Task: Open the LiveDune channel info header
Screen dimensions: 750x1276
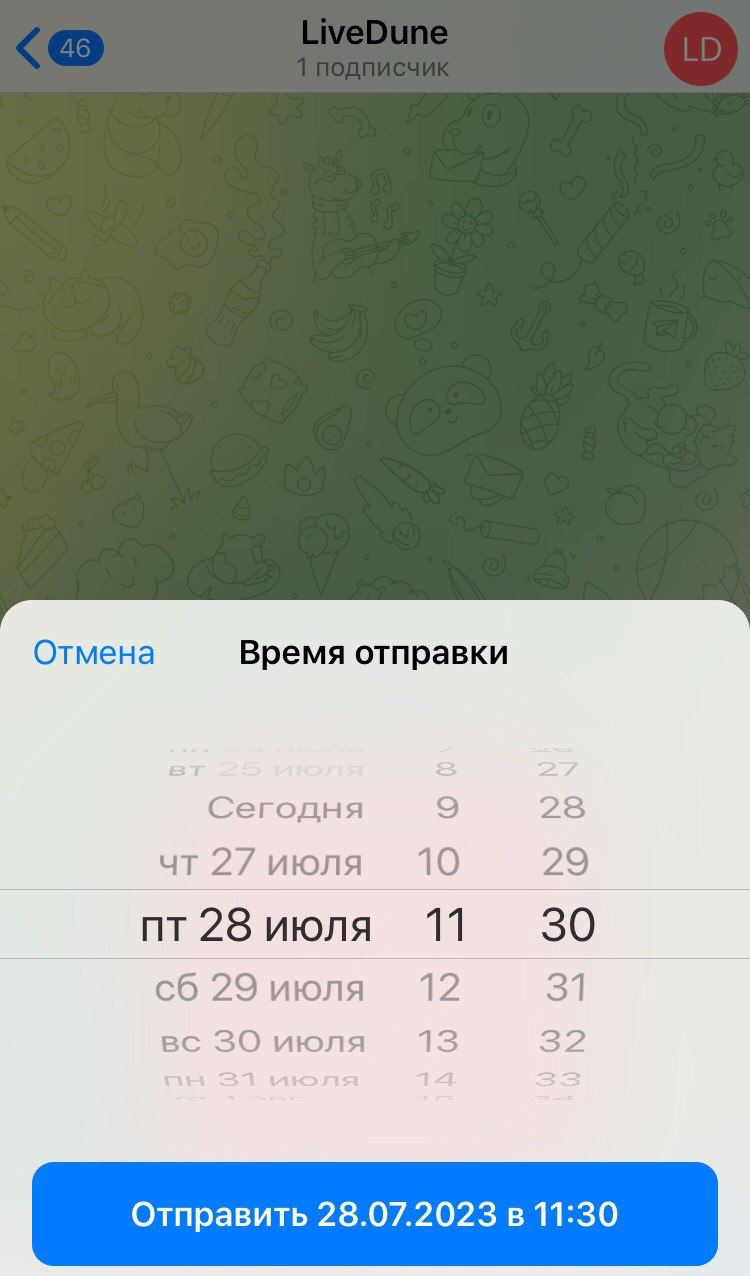Action: 375,32
